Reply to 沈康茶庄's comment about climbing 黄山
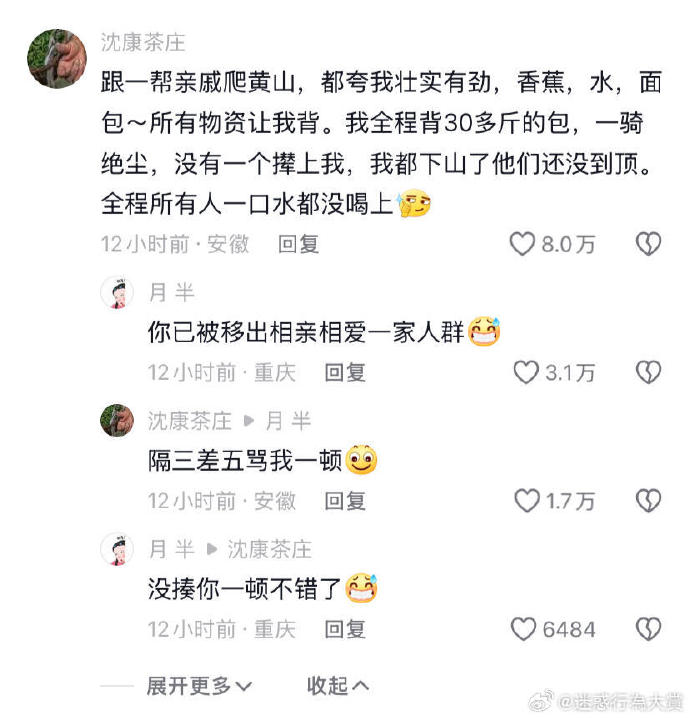 point(297,244)
